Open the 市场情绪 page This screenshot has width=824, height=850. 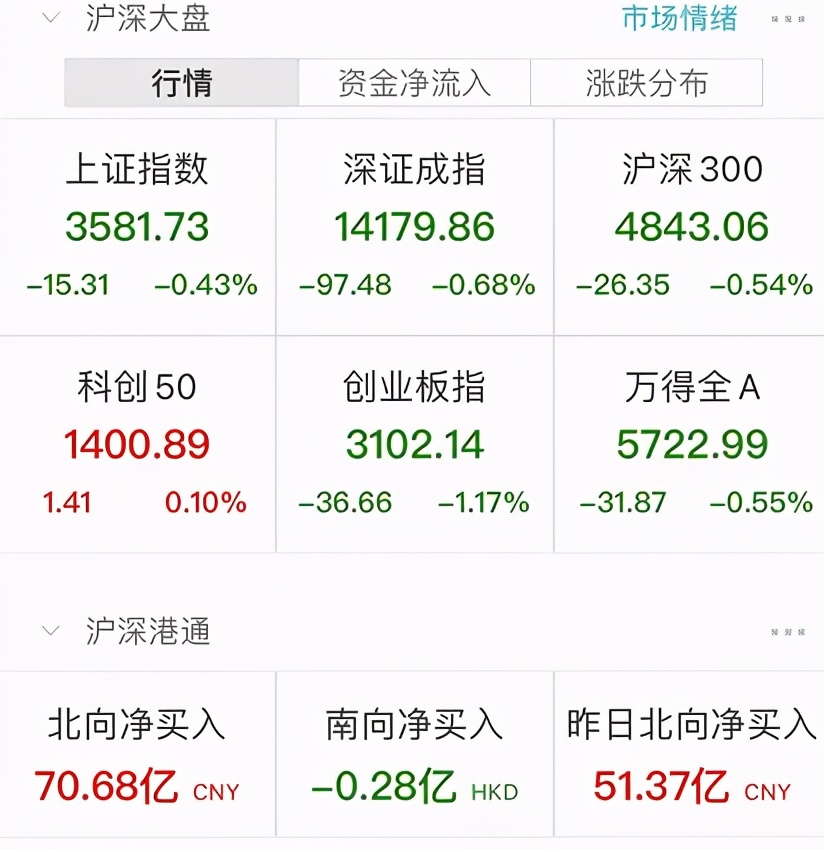click(x=681, y=17)
